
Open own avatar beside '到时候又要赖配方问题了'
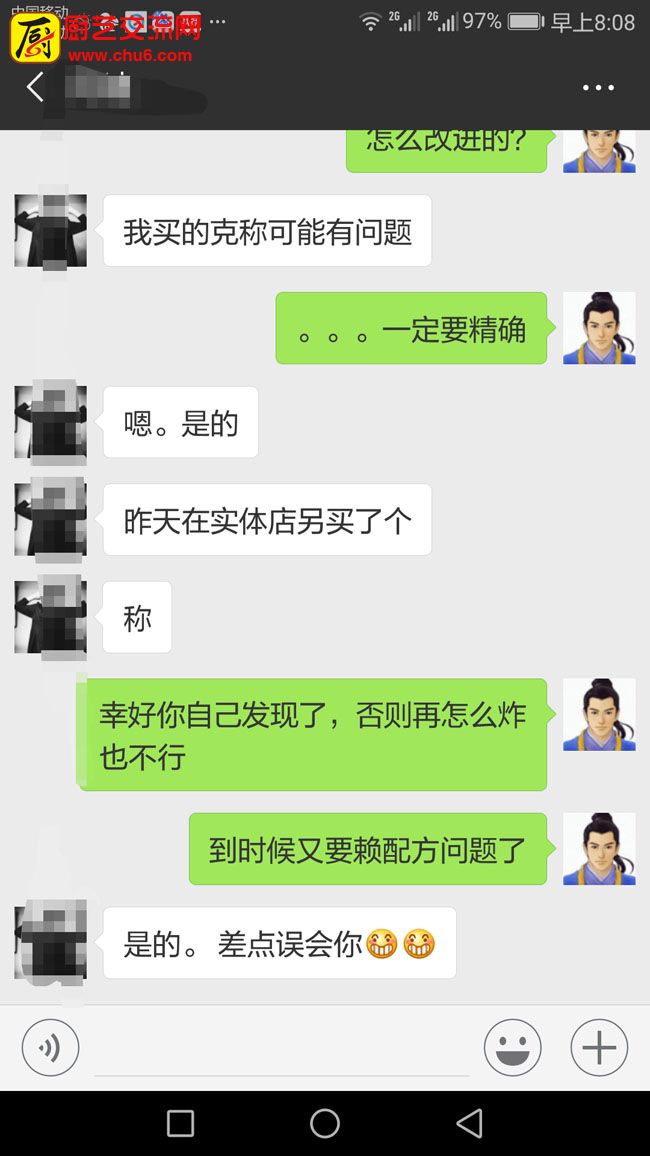[x=599, y=849]
